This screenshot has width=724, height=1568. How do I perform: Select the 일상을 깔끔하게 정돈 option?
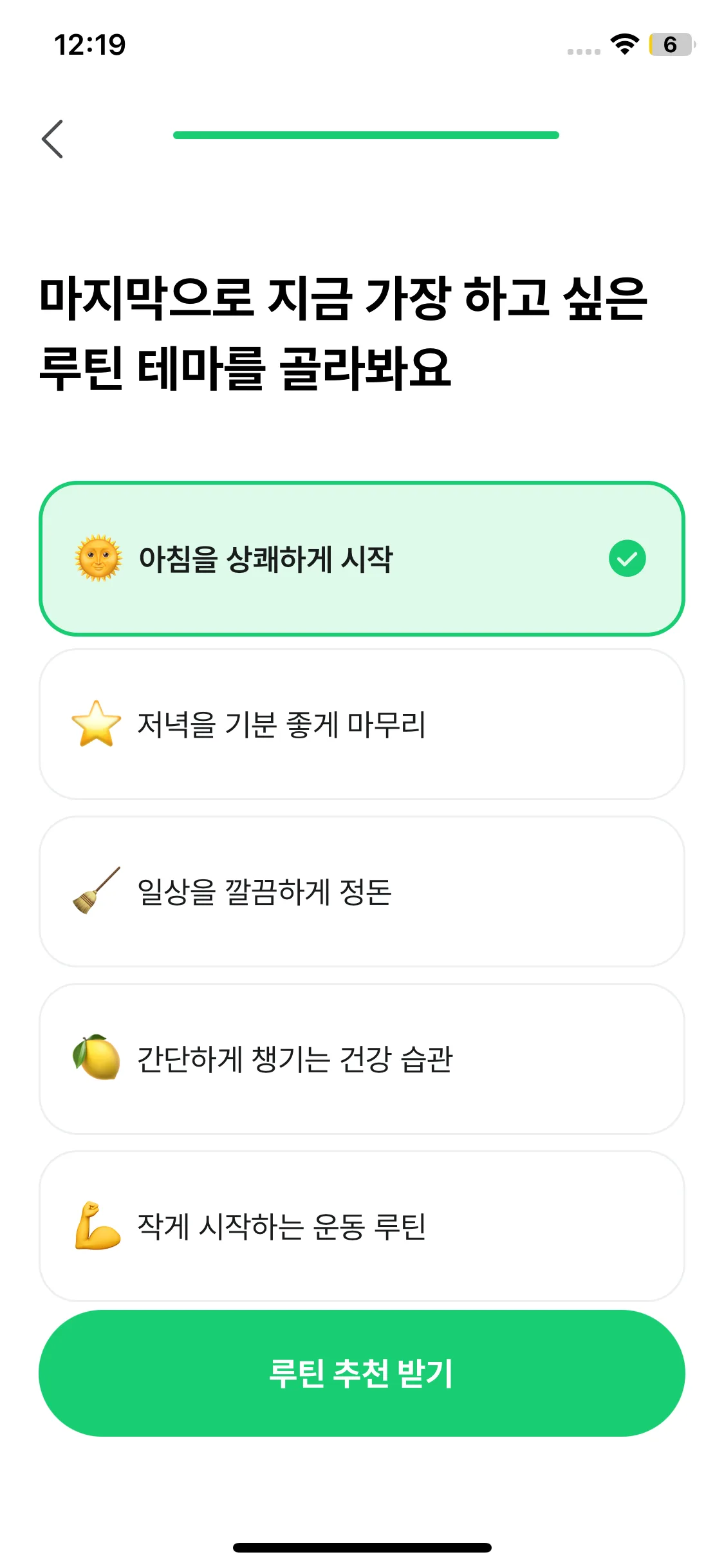pos(362,891)
